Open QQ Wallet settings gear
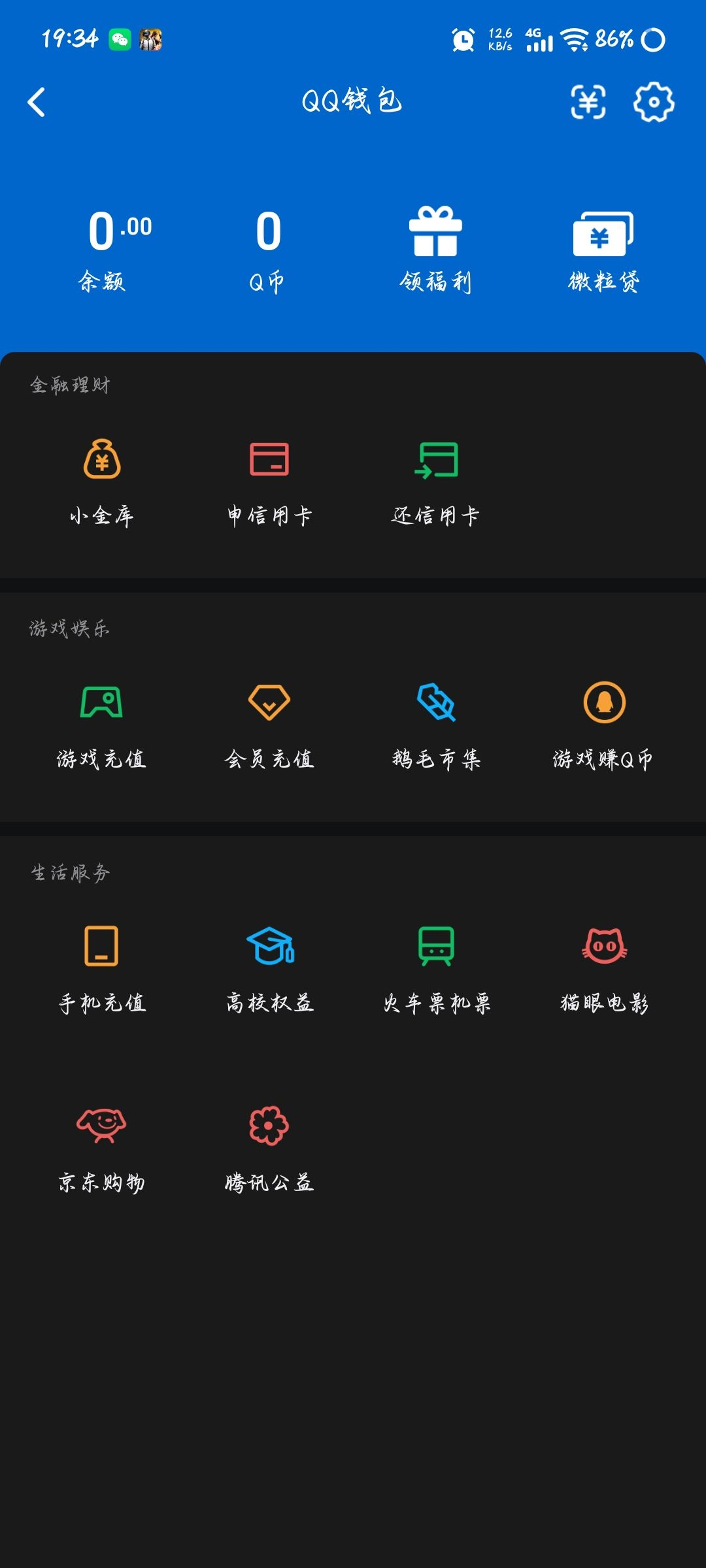Image resolution: width=706 pixels, height=1568 pixels. [x=653, y=103]
